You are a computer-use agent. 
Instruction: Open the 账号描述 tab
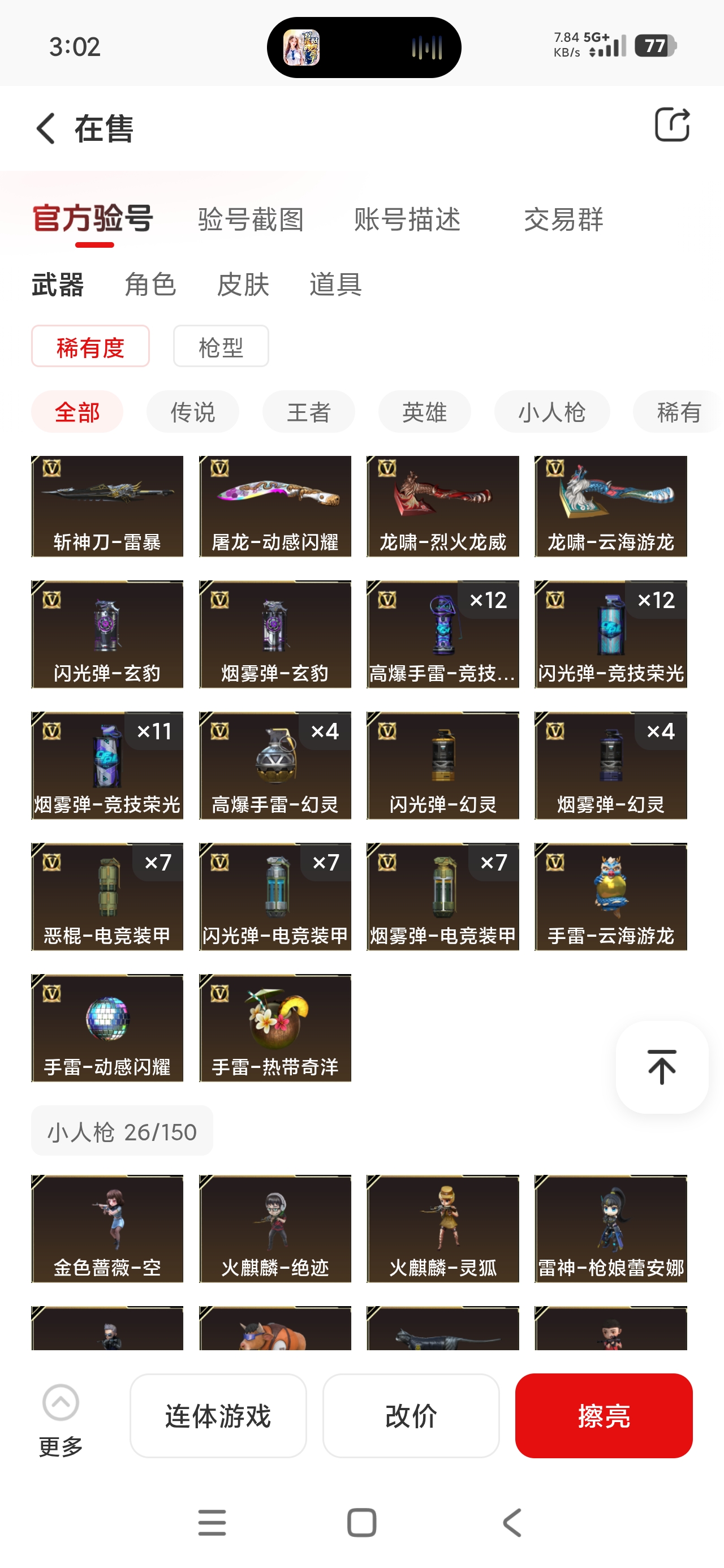click(407, 219)
